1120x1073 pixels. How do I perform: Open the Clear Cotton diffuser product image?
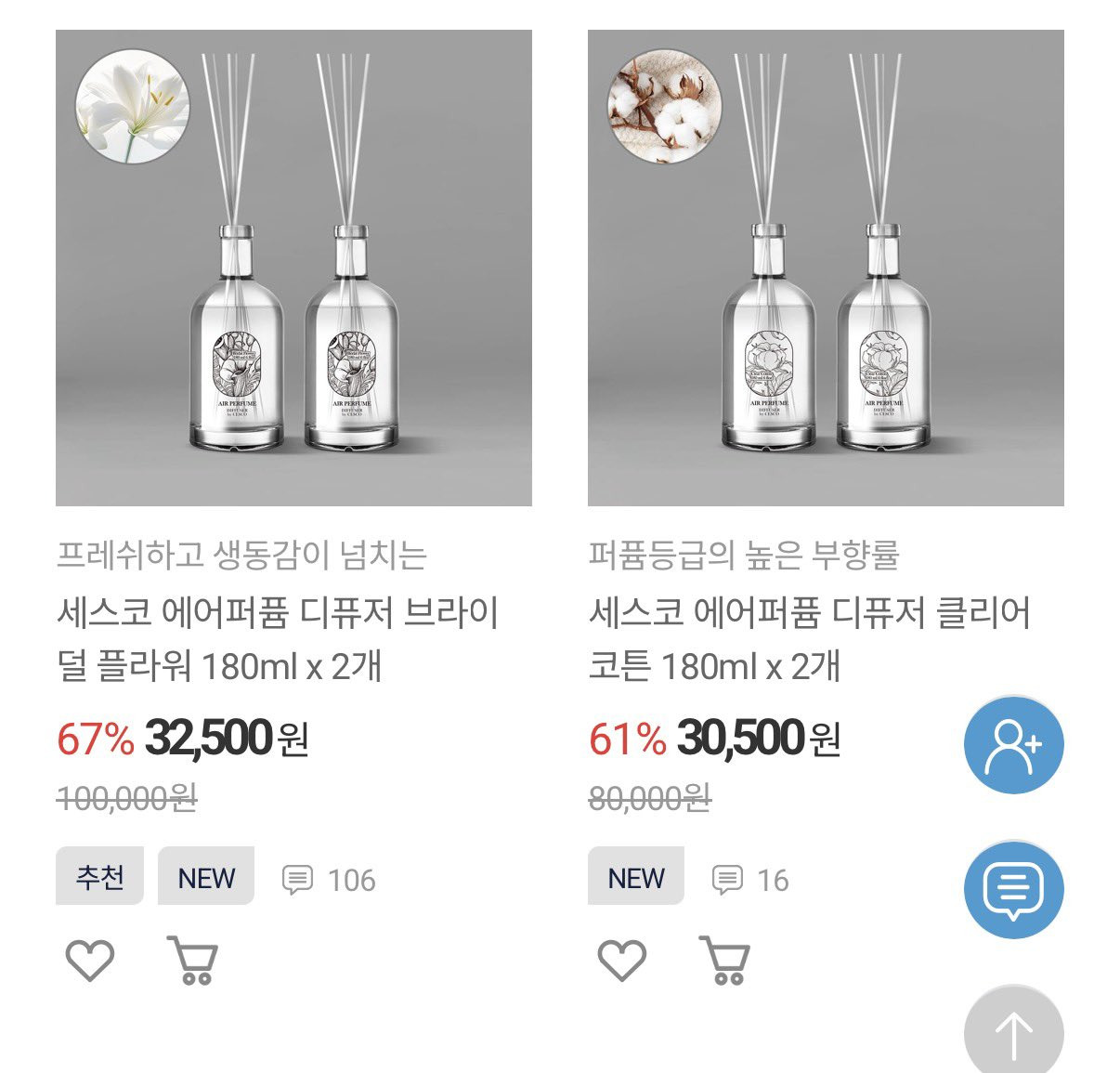click(826, 268)
